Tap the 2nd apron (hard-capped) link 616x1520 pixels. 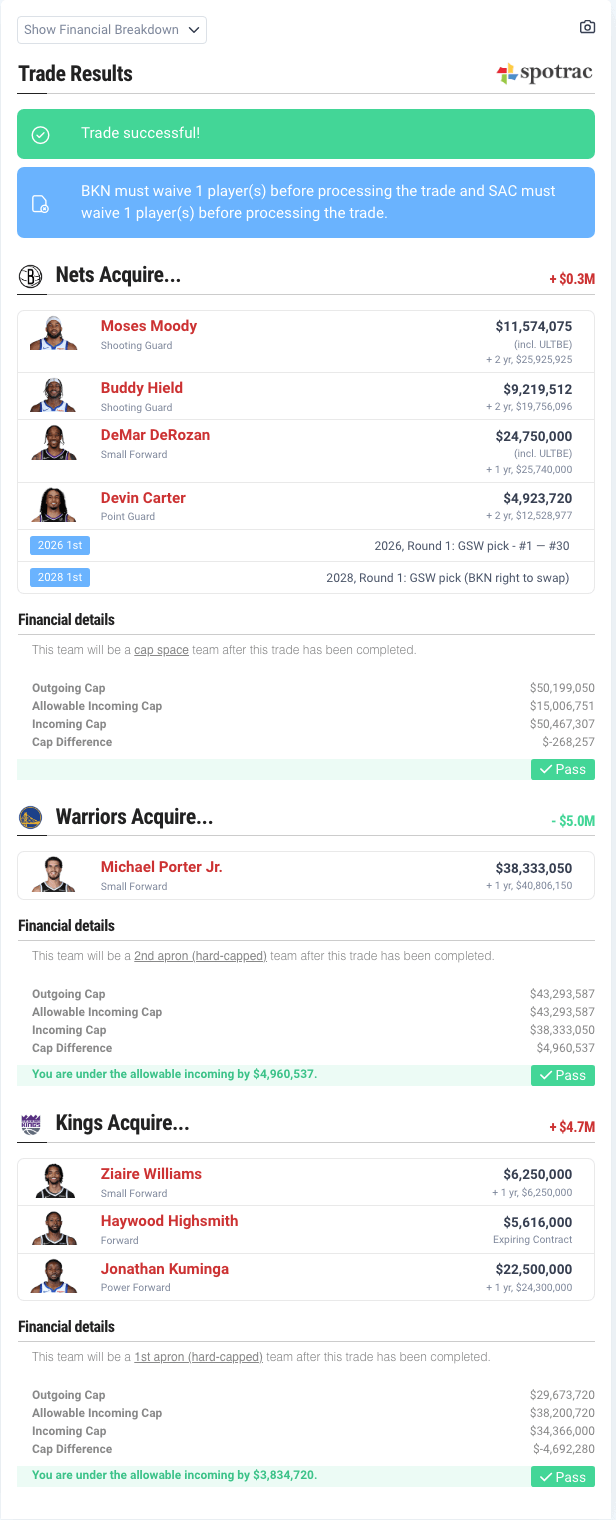pos(200,956)
